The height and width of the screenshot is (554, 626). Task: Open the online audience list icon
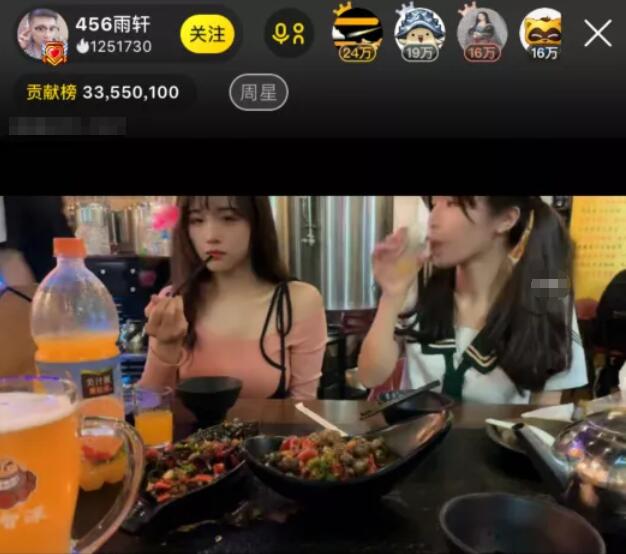tap(289, 34)
